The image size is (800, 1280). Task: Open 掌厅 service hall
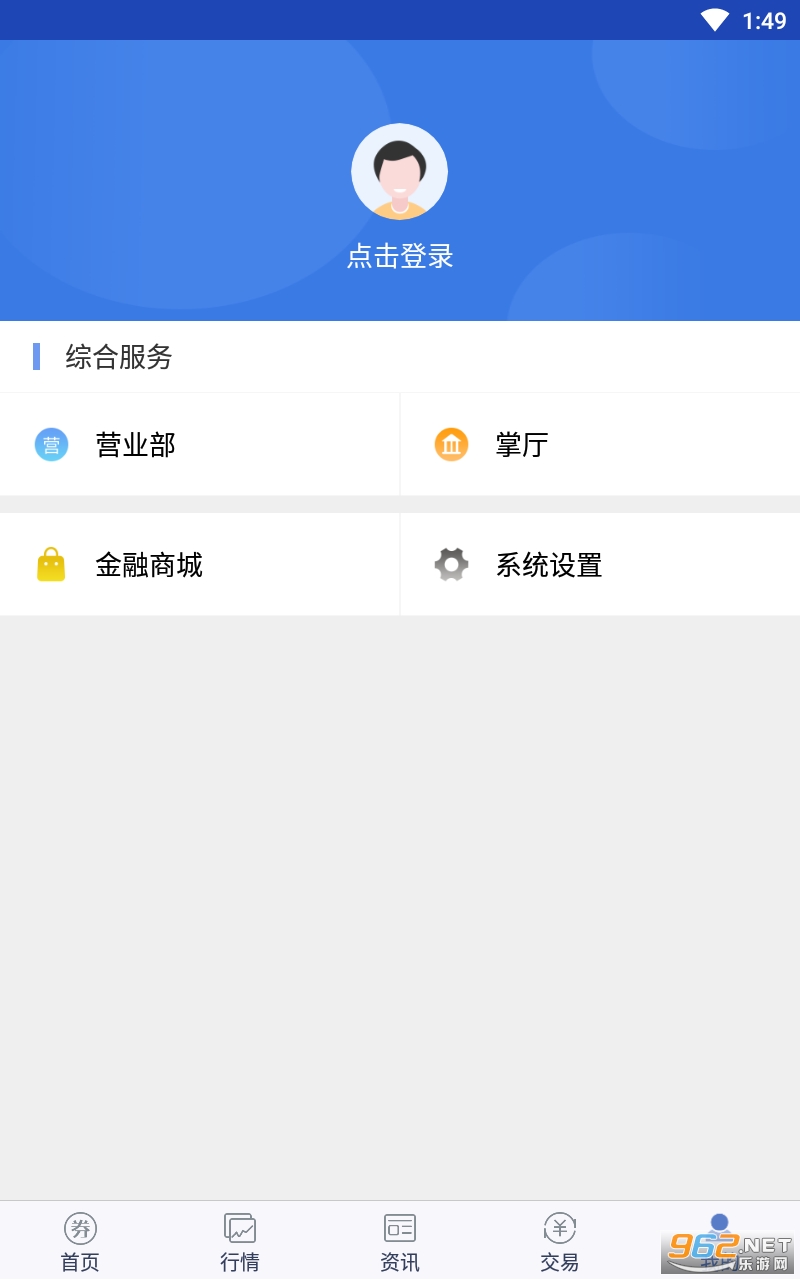600,444
